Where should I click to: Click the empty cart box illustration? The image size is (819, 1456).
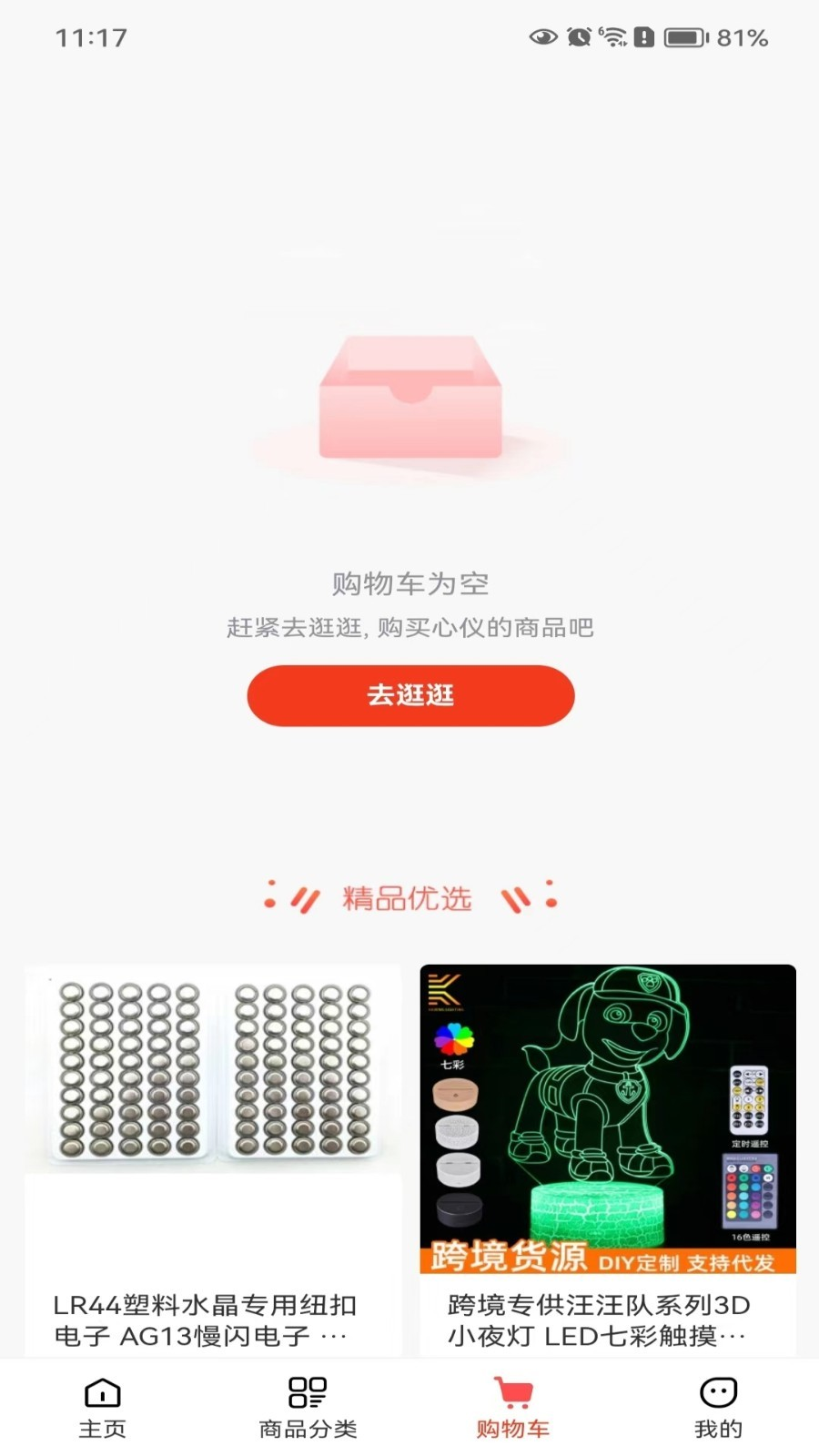coord(411,396)
